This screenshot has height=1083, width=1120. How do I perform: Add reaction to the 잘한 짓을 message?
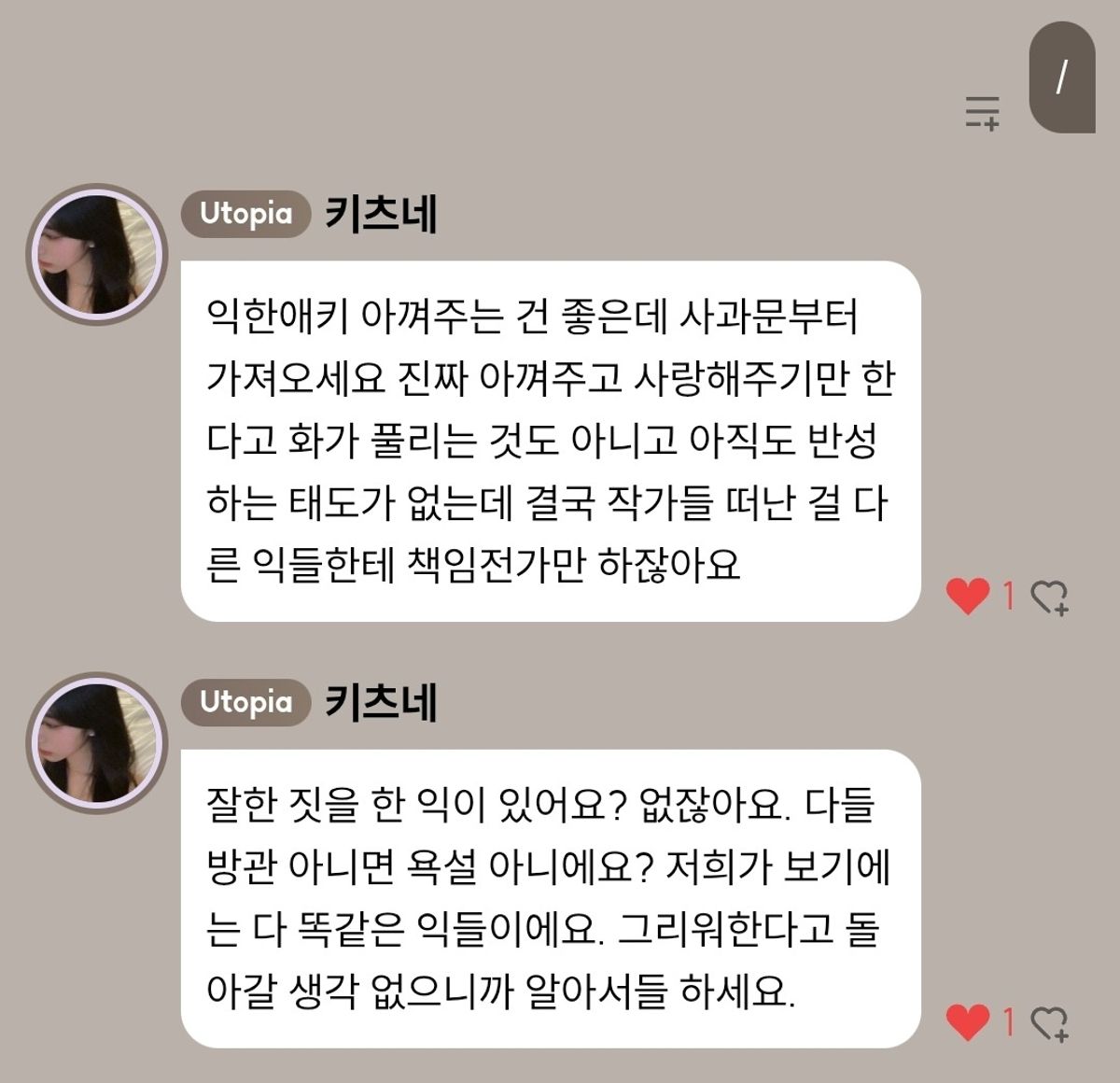click(1050, 1024)
